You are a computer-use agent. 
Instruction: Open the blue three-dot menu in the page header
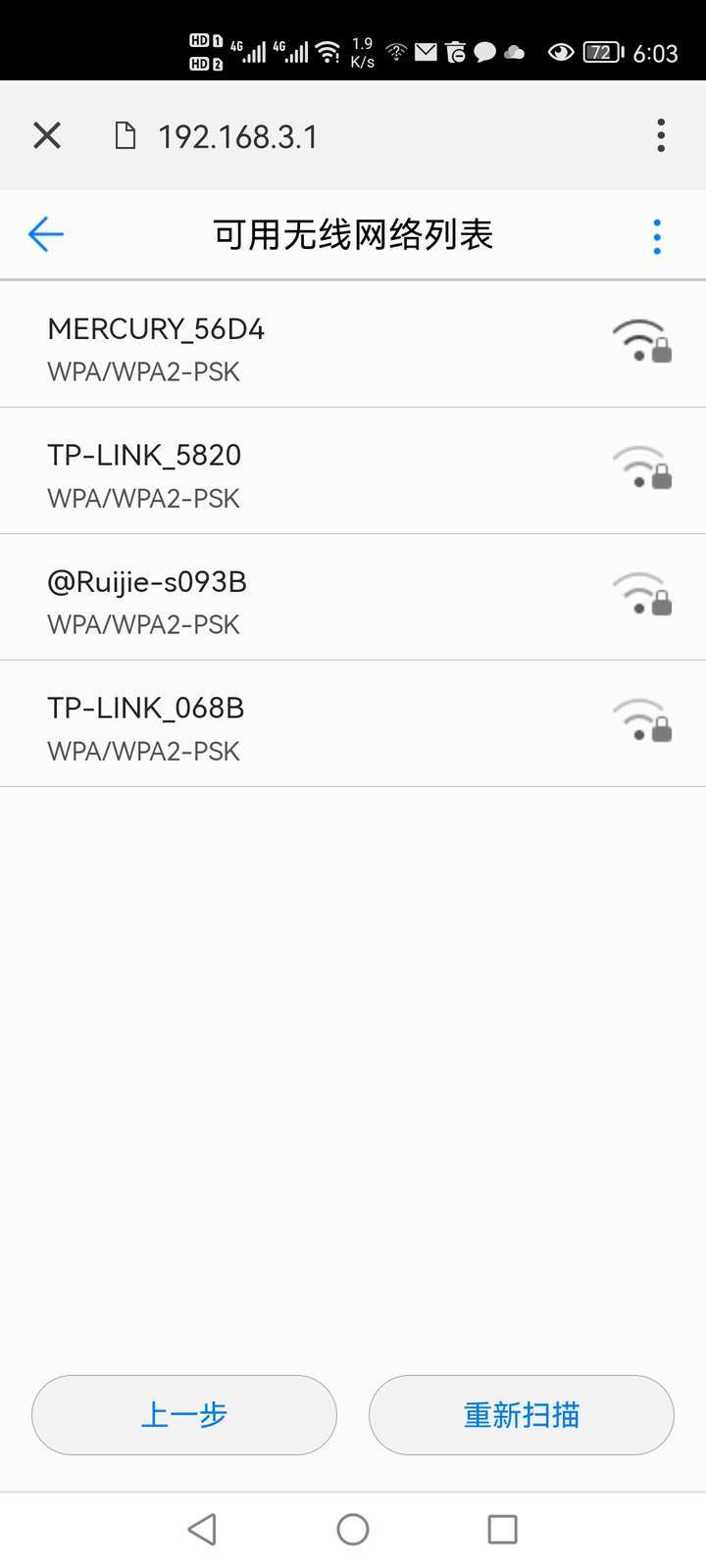coord(657,235)
